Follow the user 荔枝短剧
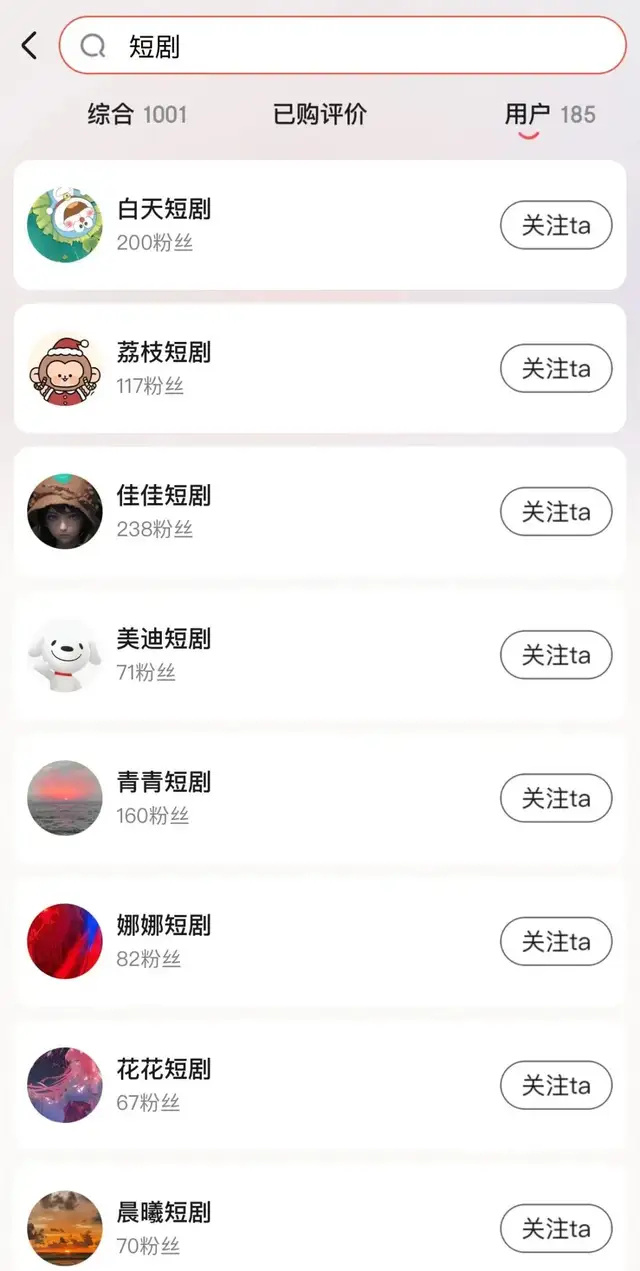 [x=556, y=369]
